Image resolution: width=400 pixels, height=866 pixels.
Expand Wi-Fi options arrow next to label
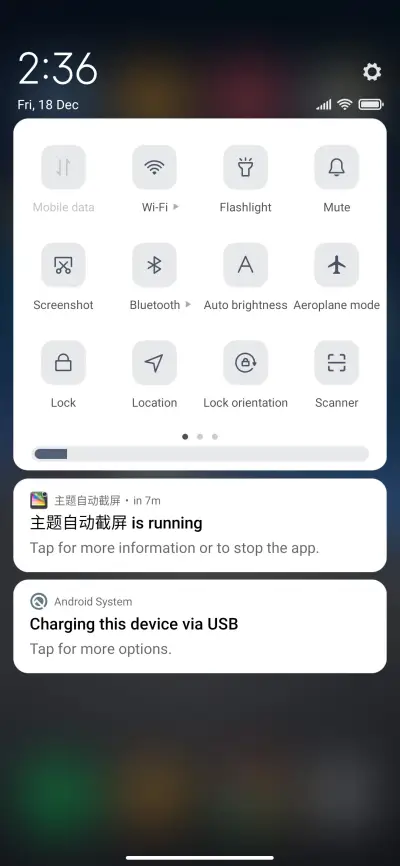pyautogui.click(x=176, y=207)
